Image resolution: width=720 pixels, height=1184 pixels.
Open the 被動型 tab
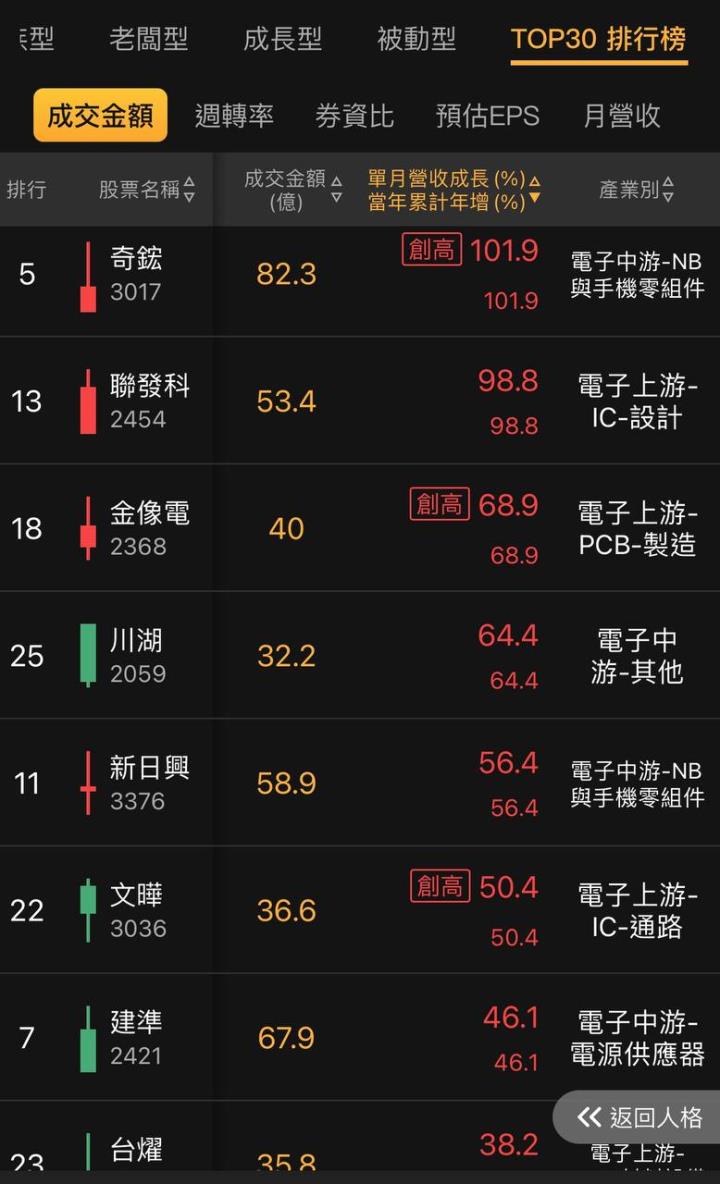click(416, 39)
